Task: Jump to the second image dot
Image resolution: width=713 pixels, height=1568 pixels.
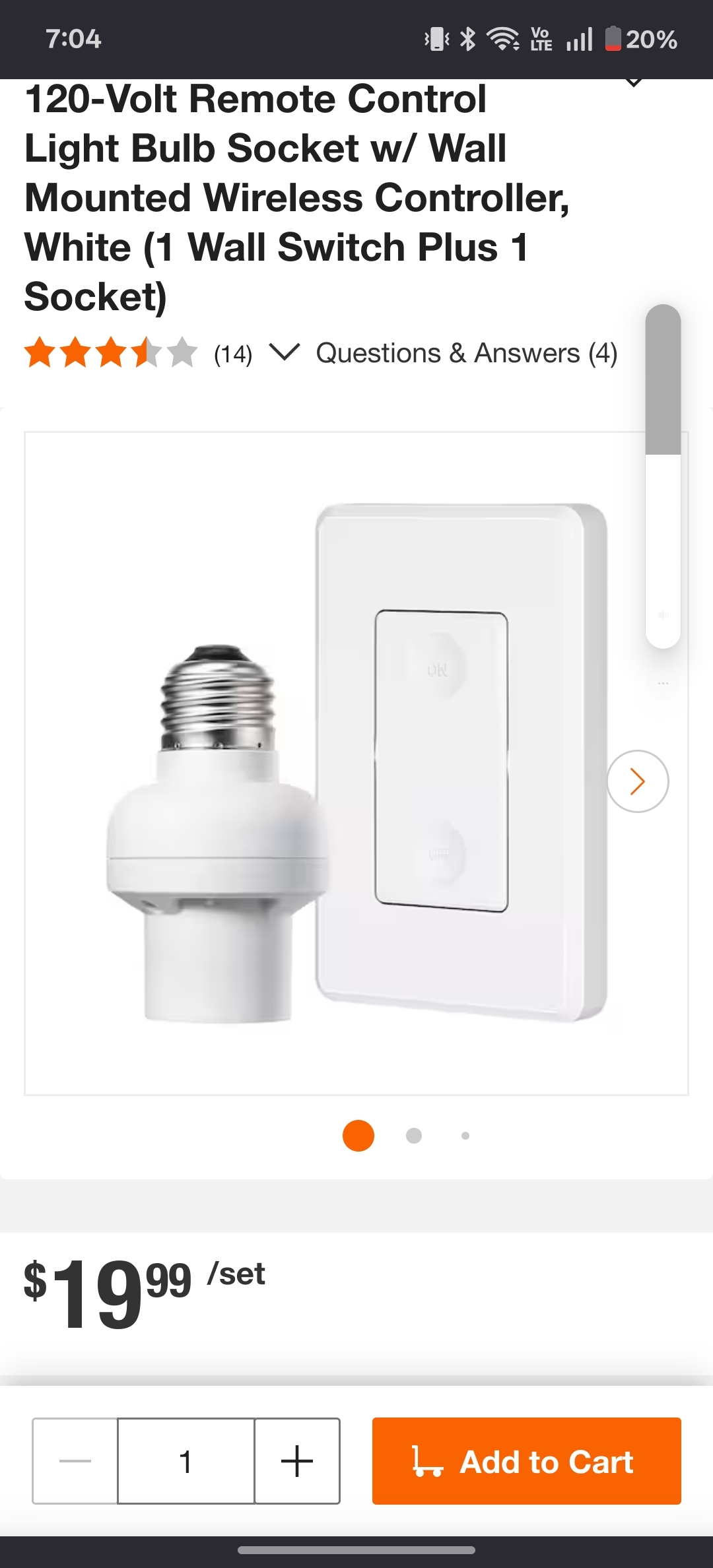Action: (414, 1136)
